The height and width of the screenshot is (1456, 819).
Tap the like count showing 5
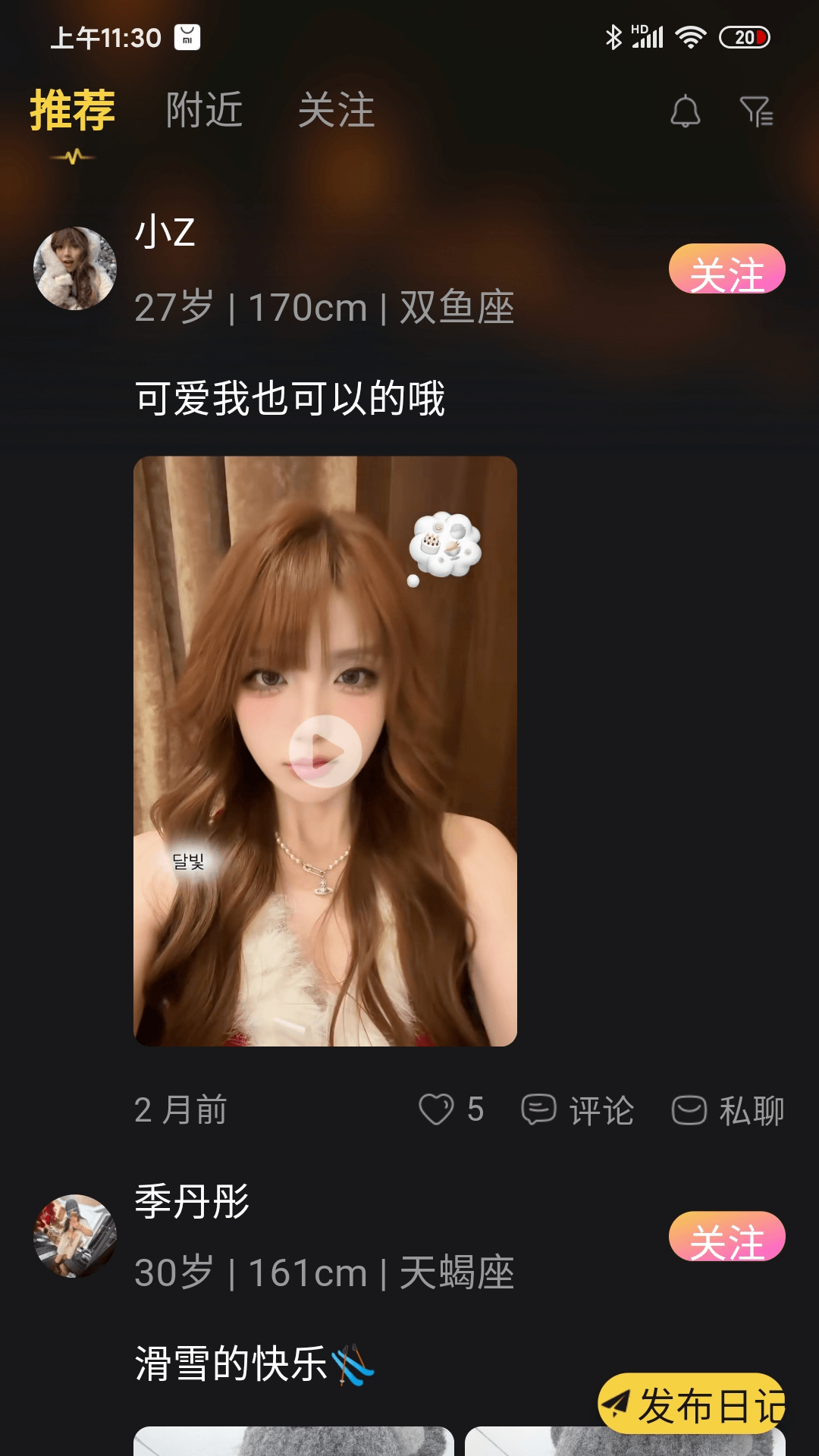(474, 1109)
